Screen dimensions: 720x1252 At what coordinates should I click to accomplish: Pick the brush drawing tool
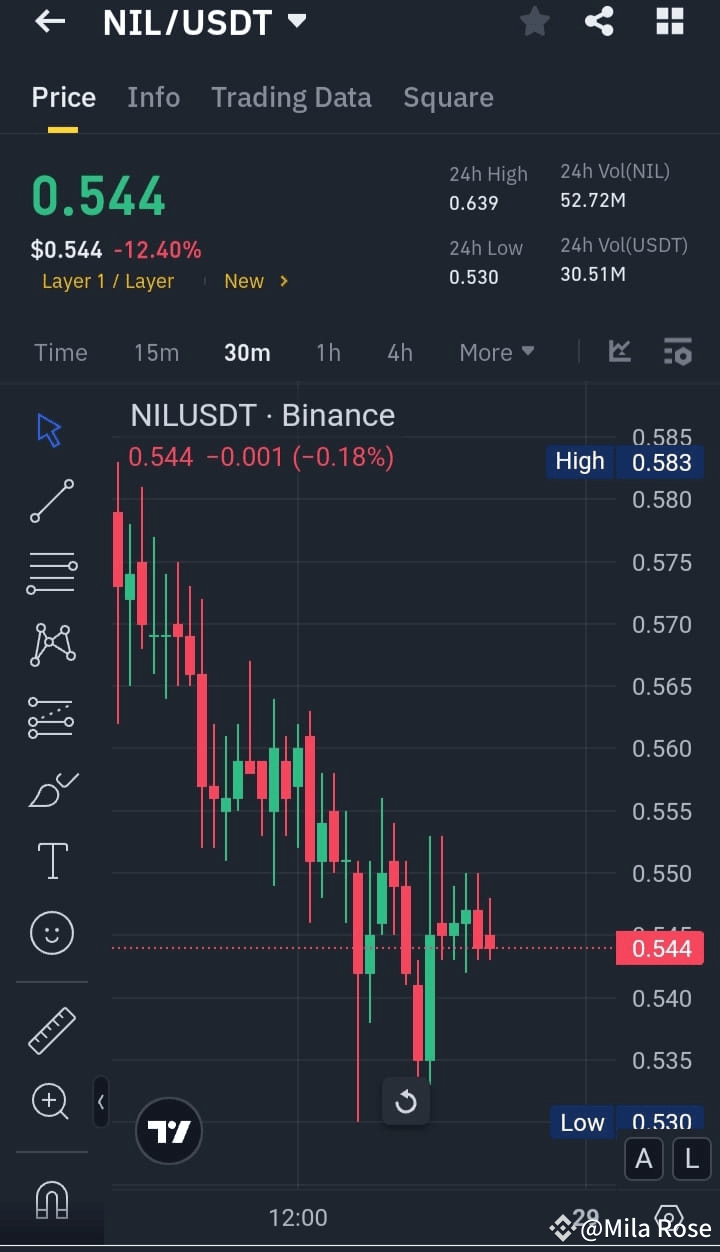pyautogui.click(x=51, y=788)
